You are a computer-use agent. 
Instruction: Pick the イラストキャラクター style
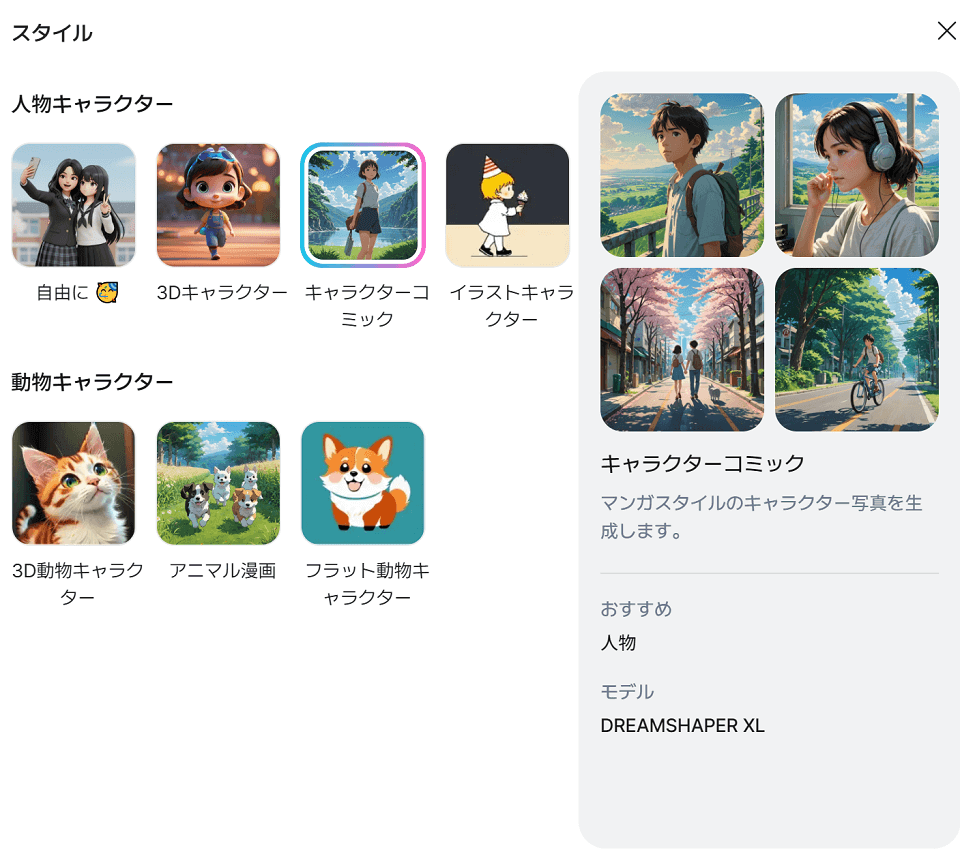[507, 206]
